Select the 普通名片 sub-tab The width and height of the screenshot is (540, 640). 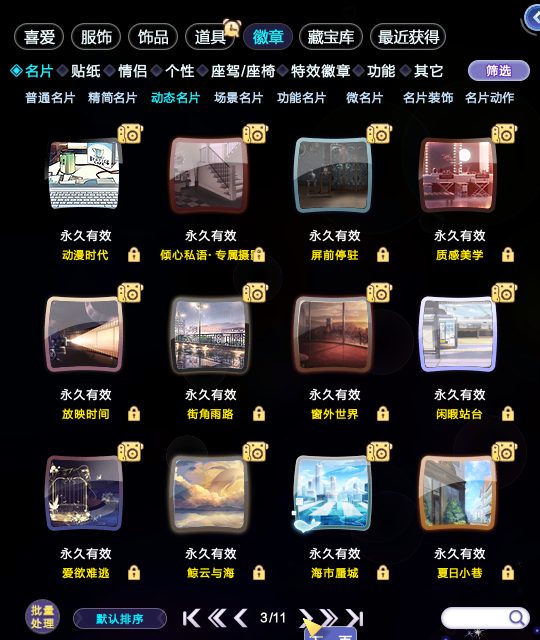(x=50, y=98)
